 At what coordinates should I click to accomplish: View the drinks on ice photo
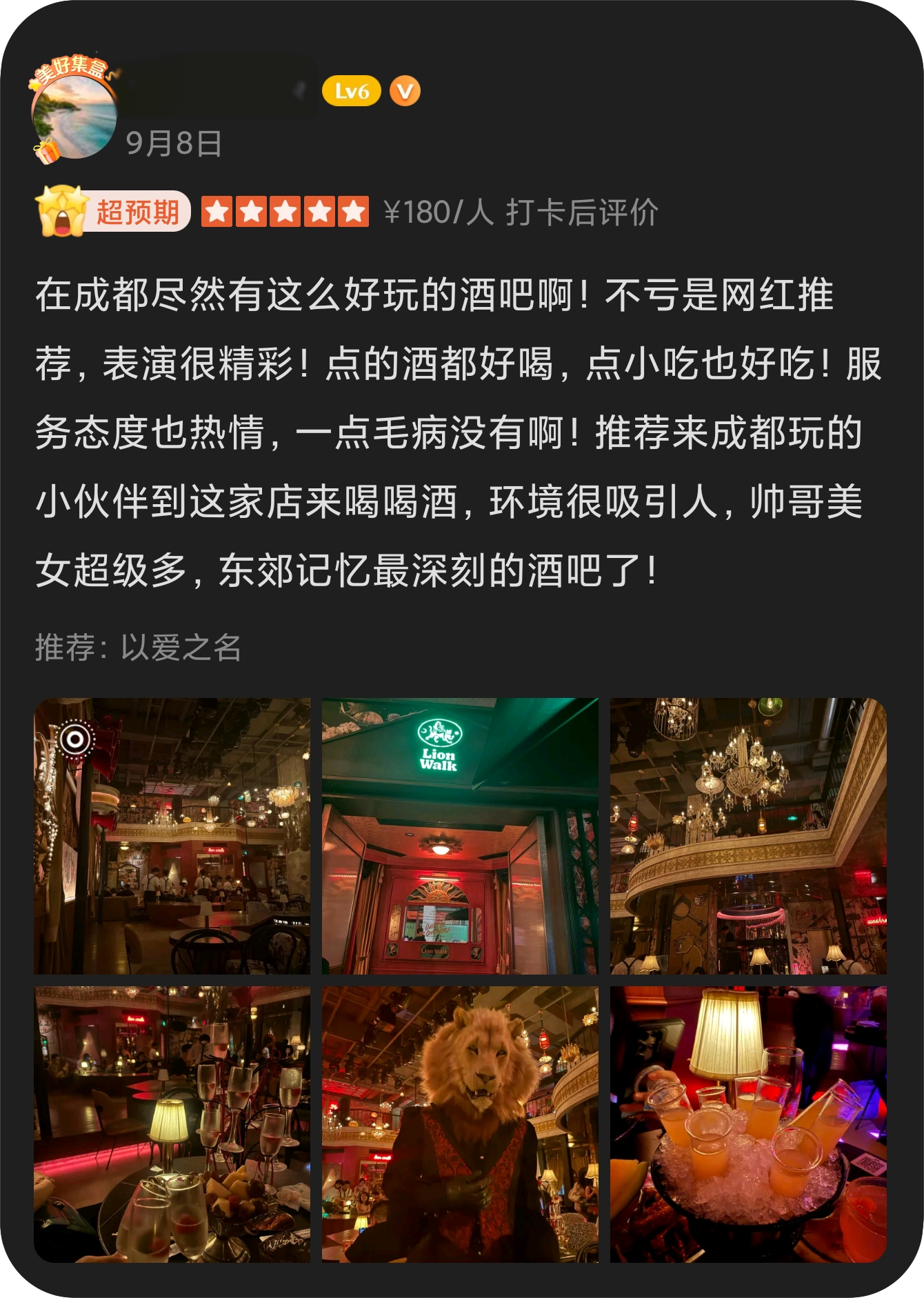coord(748,1124)
